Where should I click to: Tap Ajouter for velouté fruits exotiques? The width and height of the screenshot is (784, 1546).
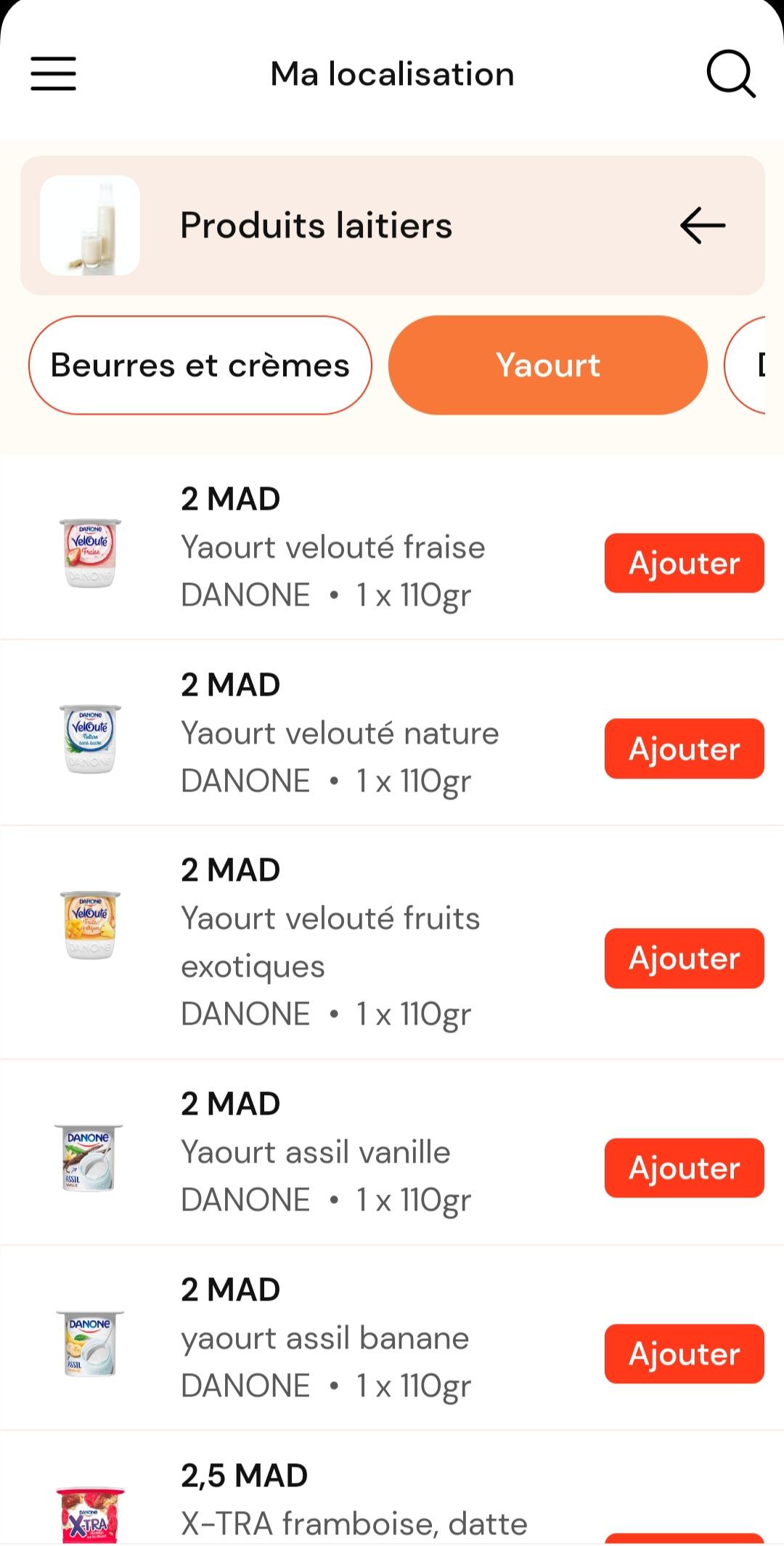685,958
